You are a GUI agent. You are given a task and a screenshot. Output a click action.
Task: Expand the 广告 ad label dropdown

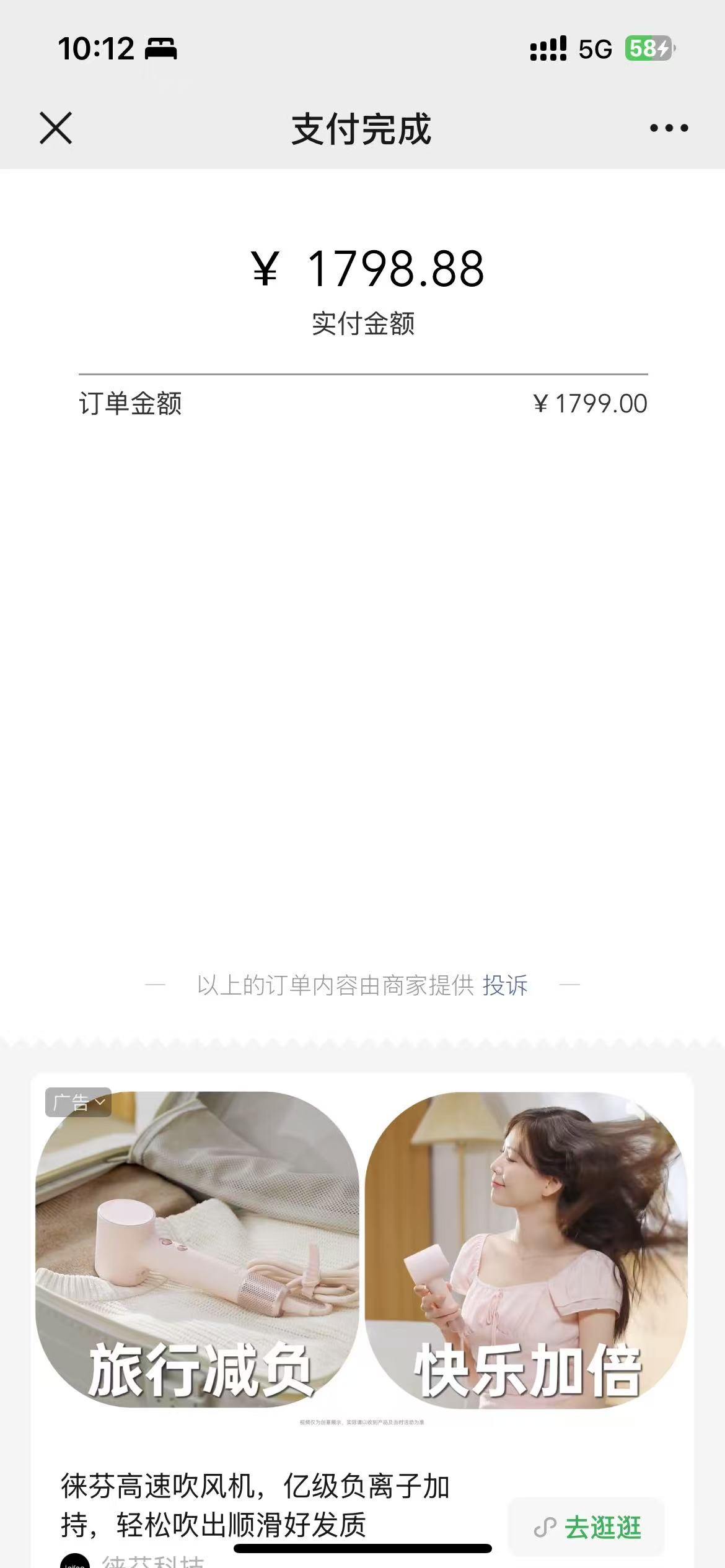tap(79, 1102)
